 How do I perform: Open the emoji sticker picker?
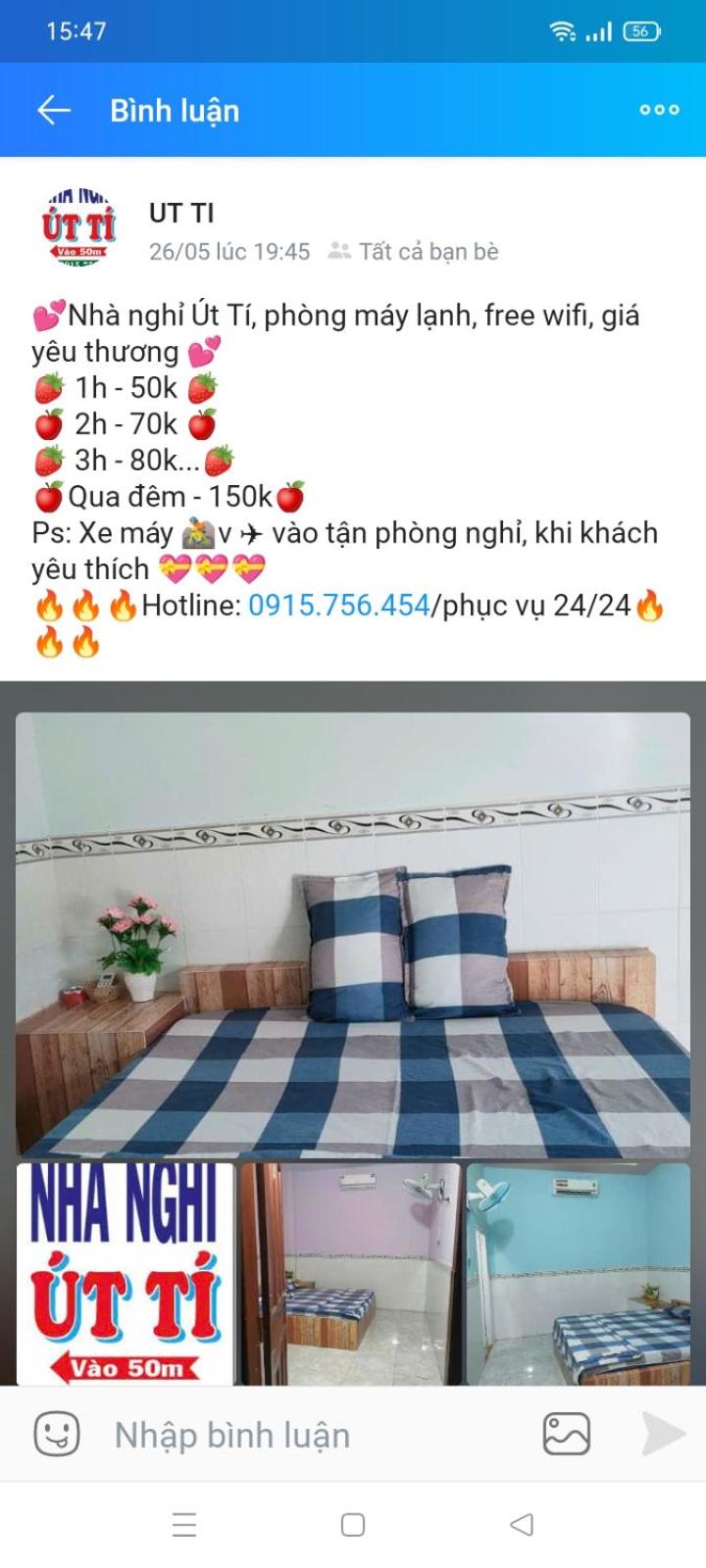tap(57, 1435)
